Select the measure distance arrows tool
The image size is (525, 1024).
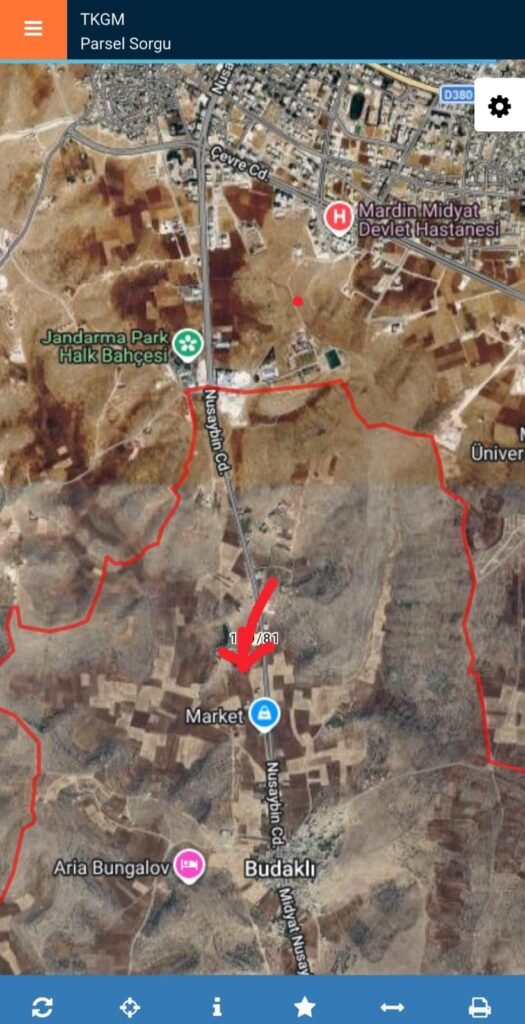[392, 1007]
